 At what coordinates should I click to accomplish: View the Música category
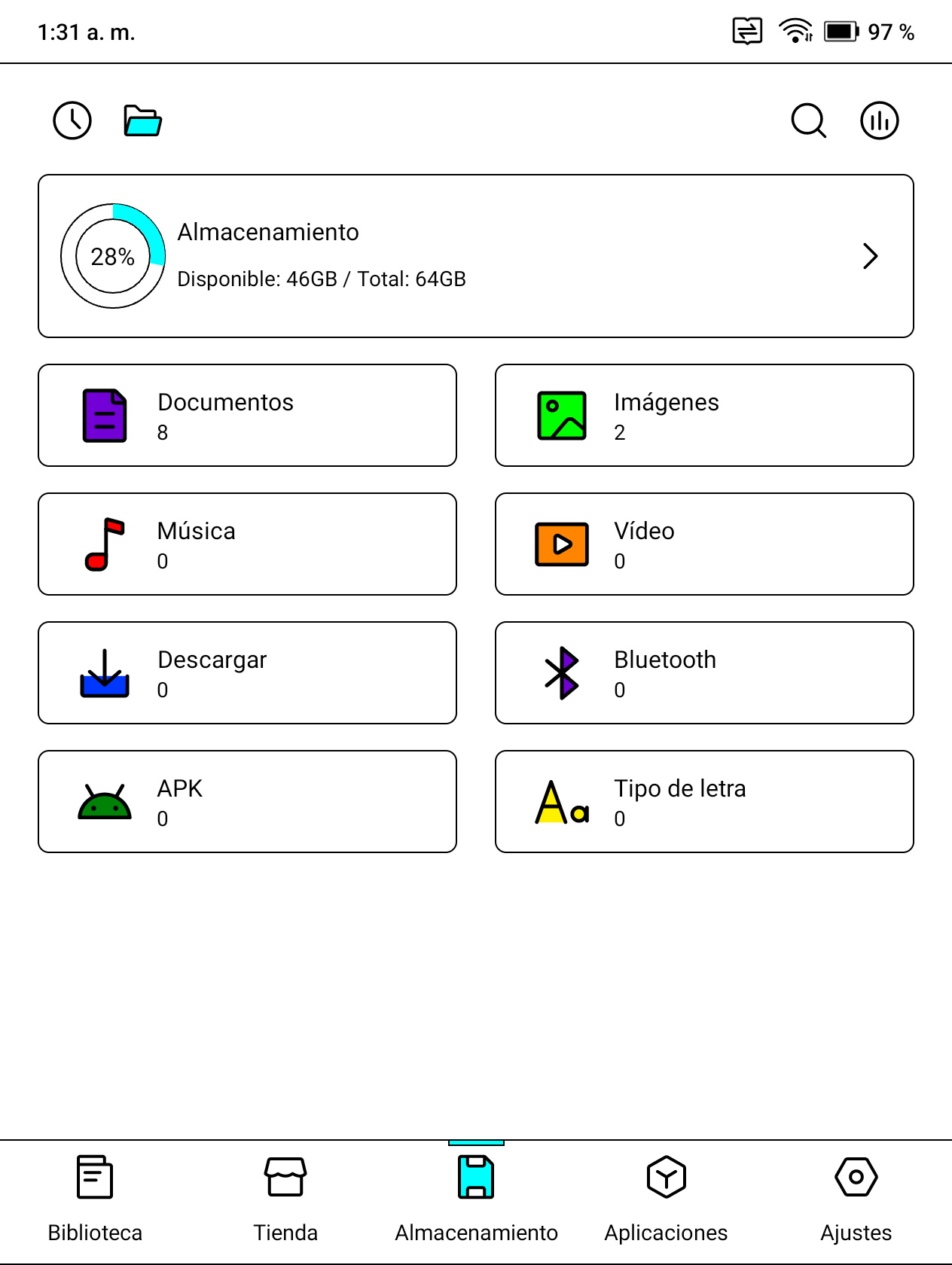(247, 544)
